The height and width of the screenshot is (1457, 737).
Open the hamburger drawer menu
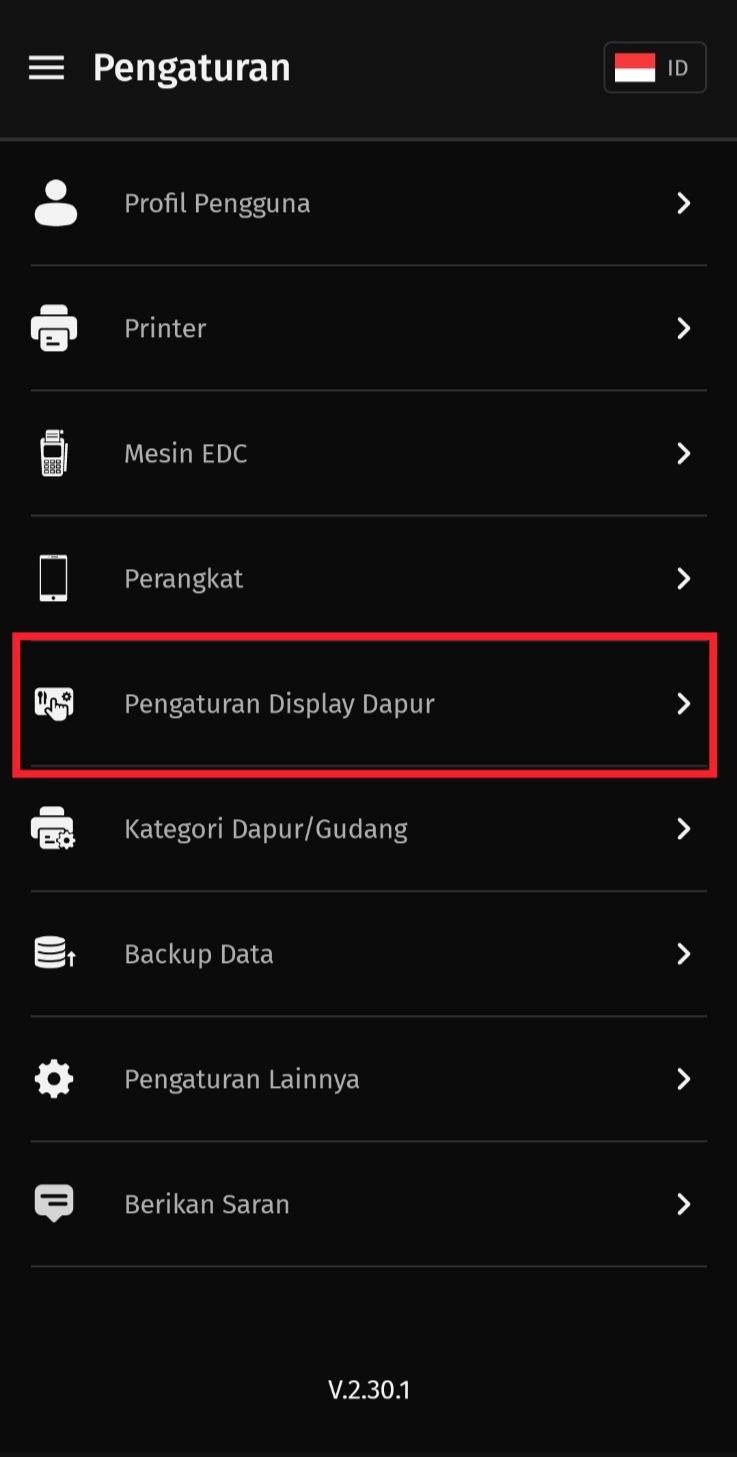[x=46, y=68]
